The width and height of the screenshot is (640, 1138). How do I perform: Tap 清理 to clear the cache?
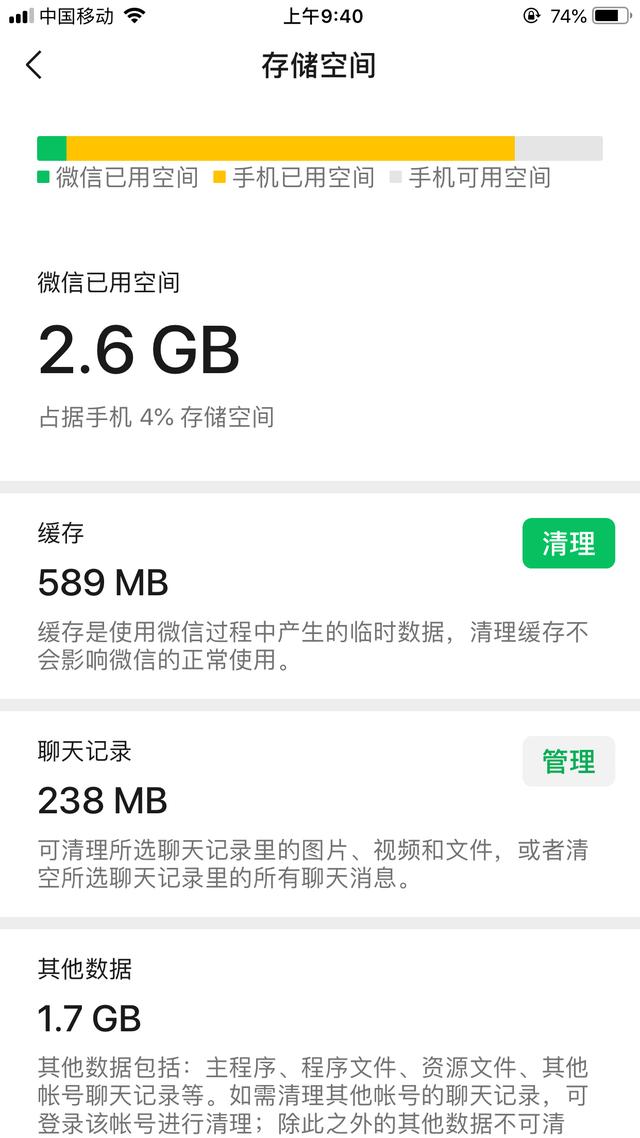(x=568, y=543)
